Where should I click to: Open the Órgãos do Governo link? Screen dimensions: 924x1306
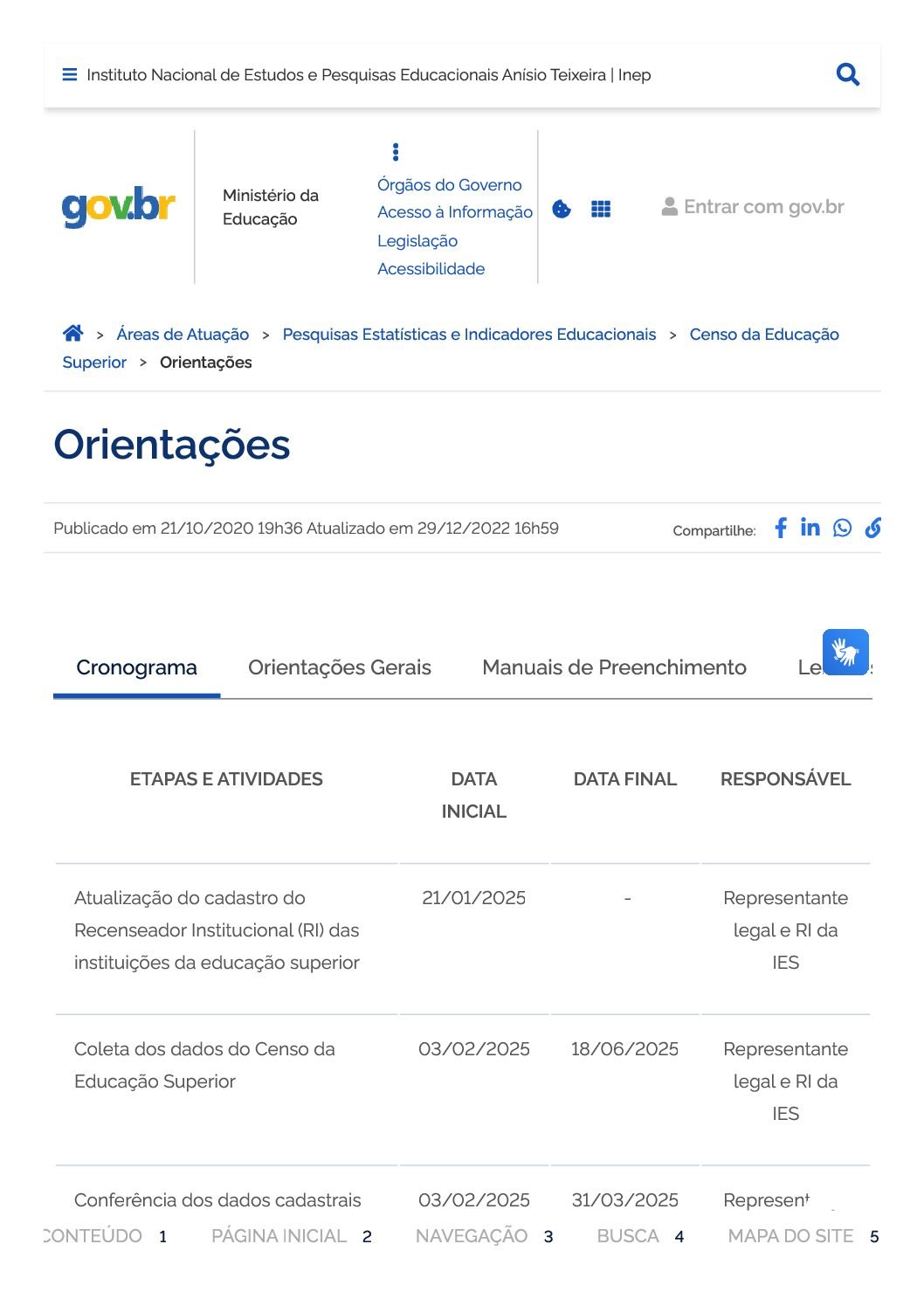(449, 185)
